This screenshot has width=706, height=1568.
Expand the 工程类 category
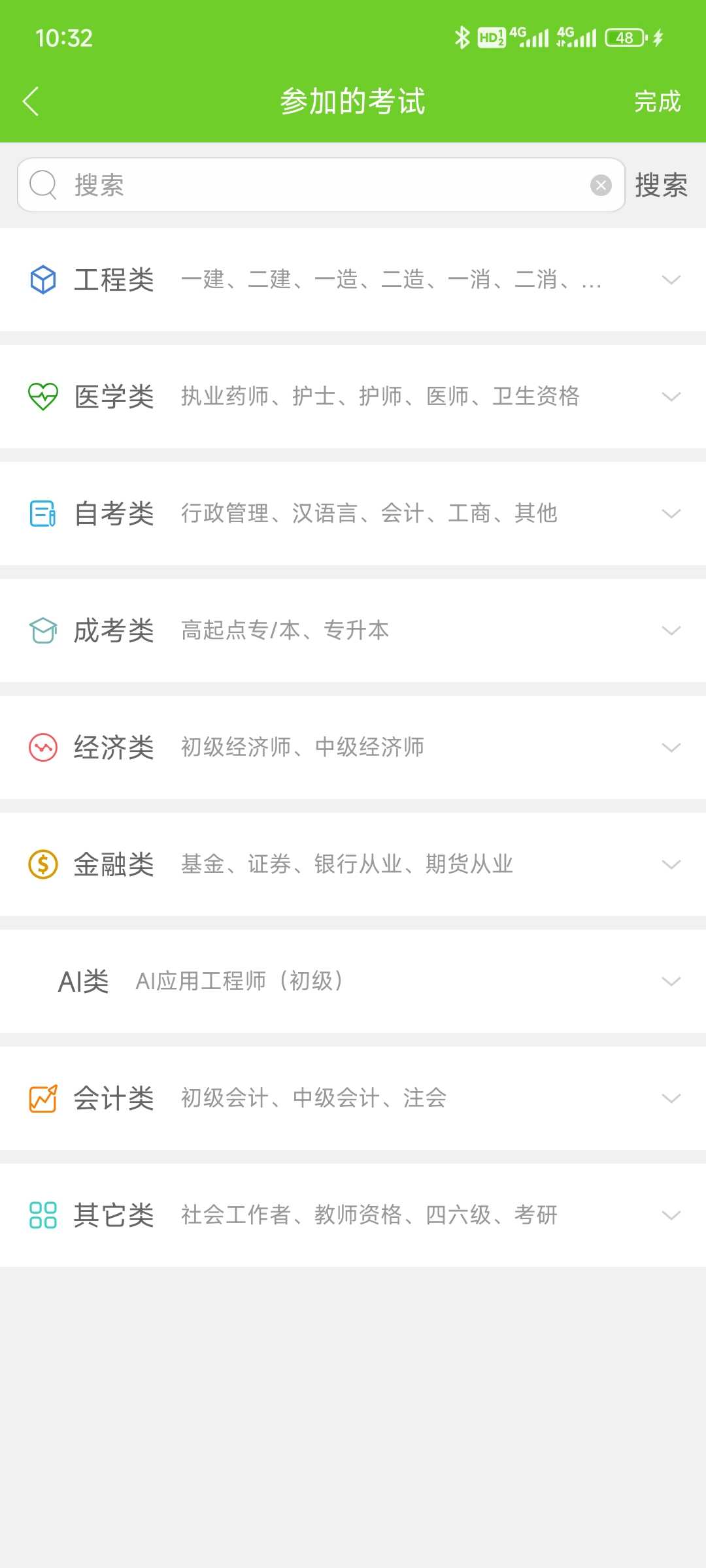353,280
